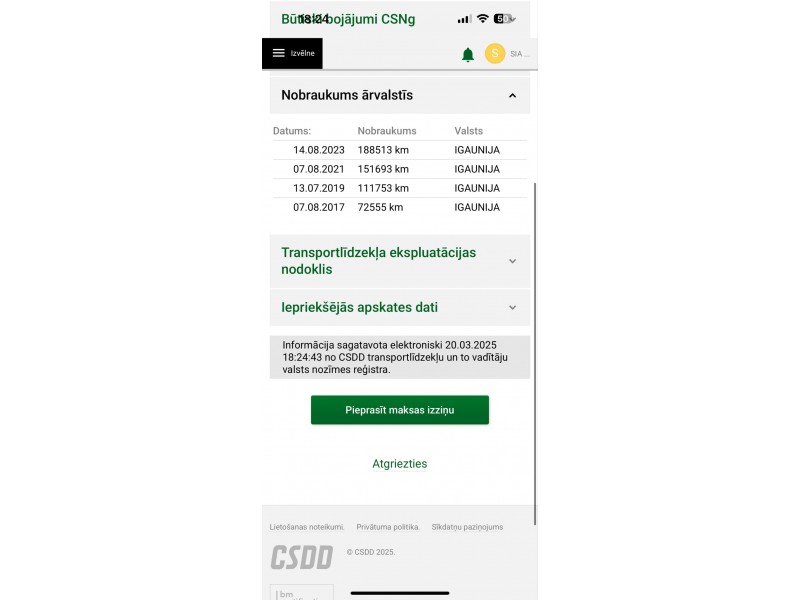Open the notifications bell
The image size is (800, 600).
(467, 54)
